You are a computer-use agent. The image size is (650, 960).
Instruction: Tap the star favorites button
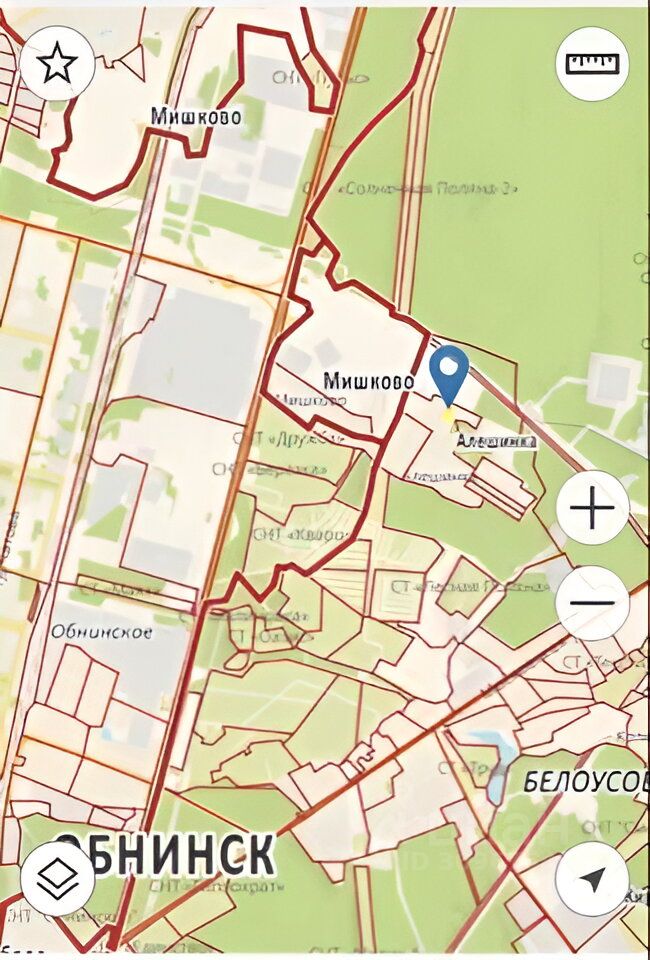[57, 63]
